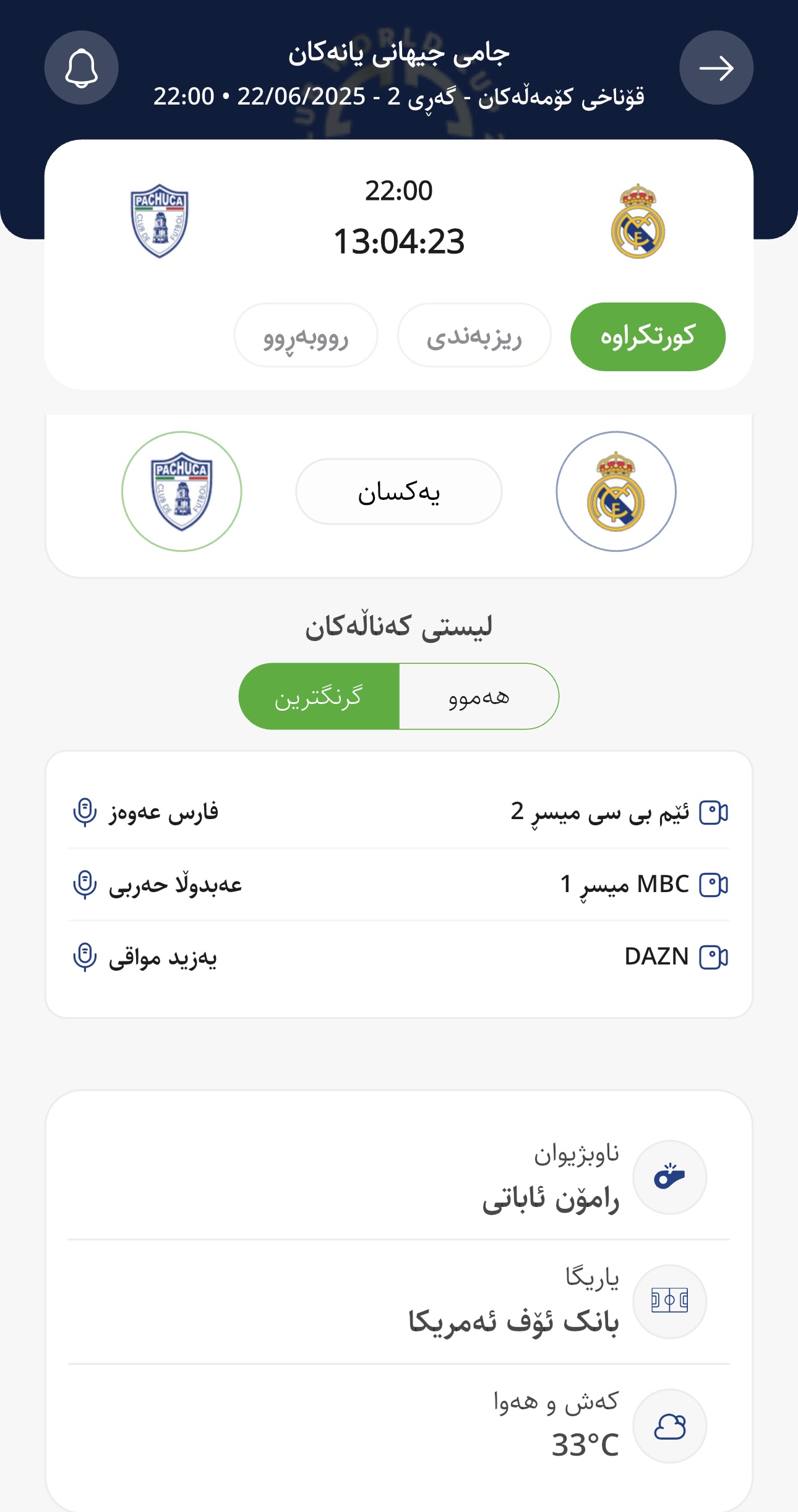Vote for Real Madrid in prediction
798x1512 pixels.
coord(616,491)
